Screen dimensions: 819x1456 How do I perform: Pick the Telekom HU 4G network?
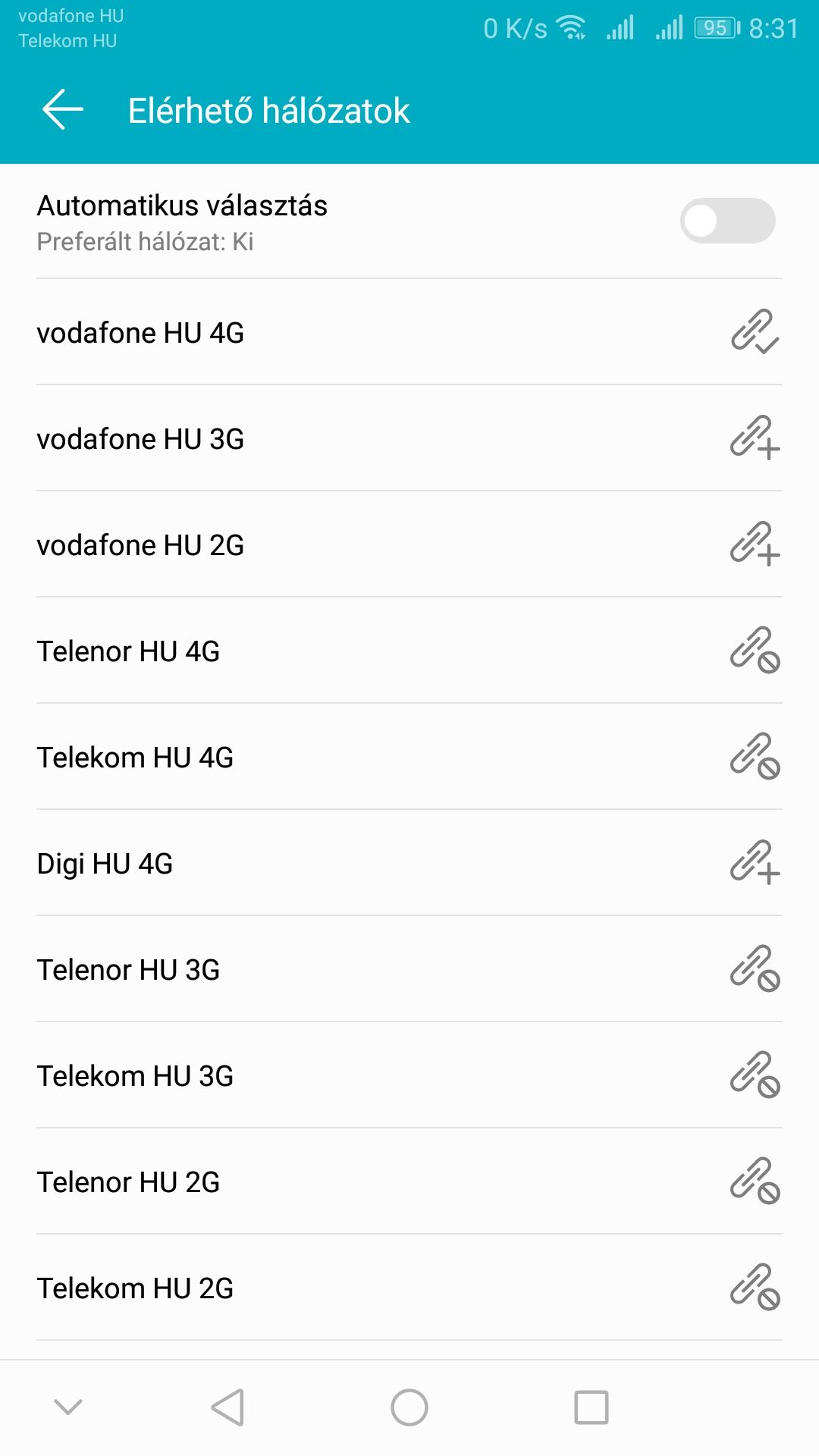pyautogui.click(x=409, y=757)
